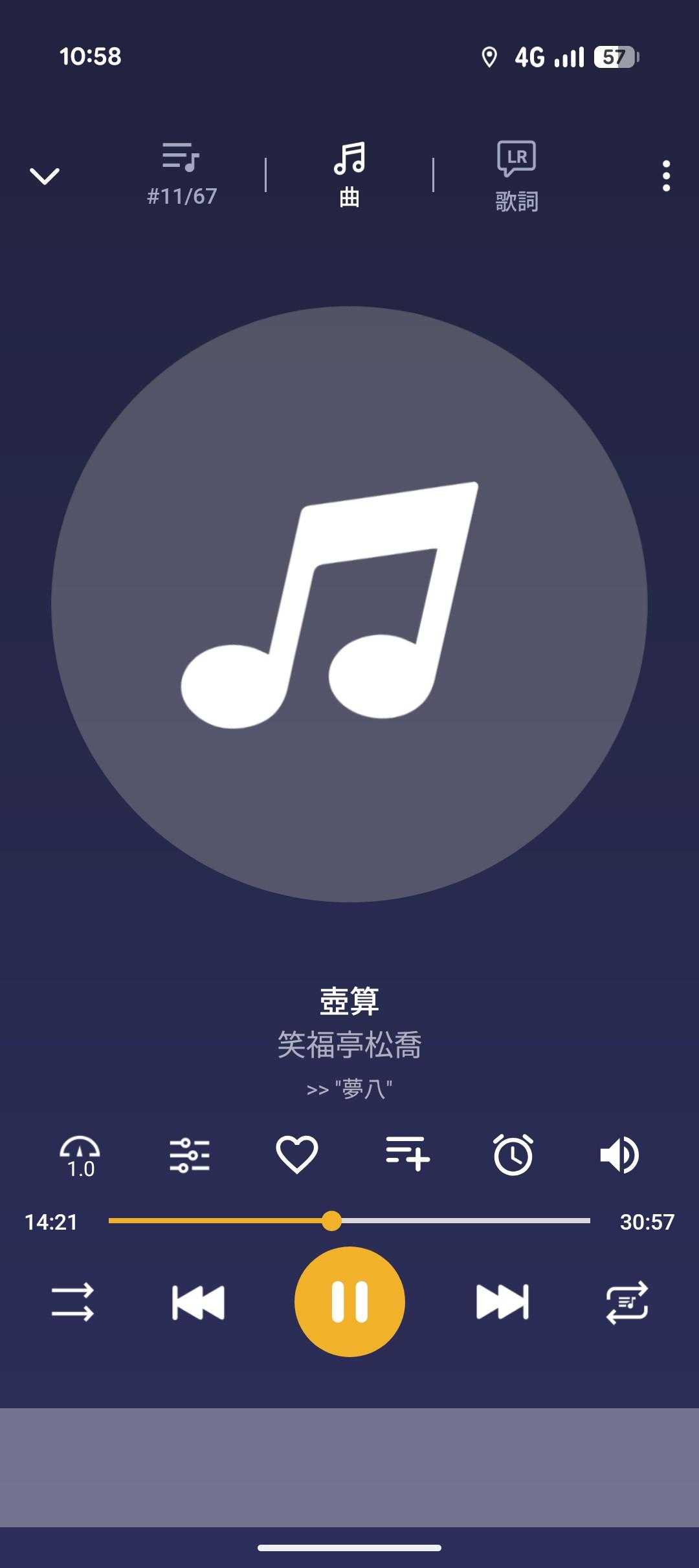Toggle the shuffle order mode
The width and height of the screenshot is (699, 1568).
click(x=72, y=1302)
